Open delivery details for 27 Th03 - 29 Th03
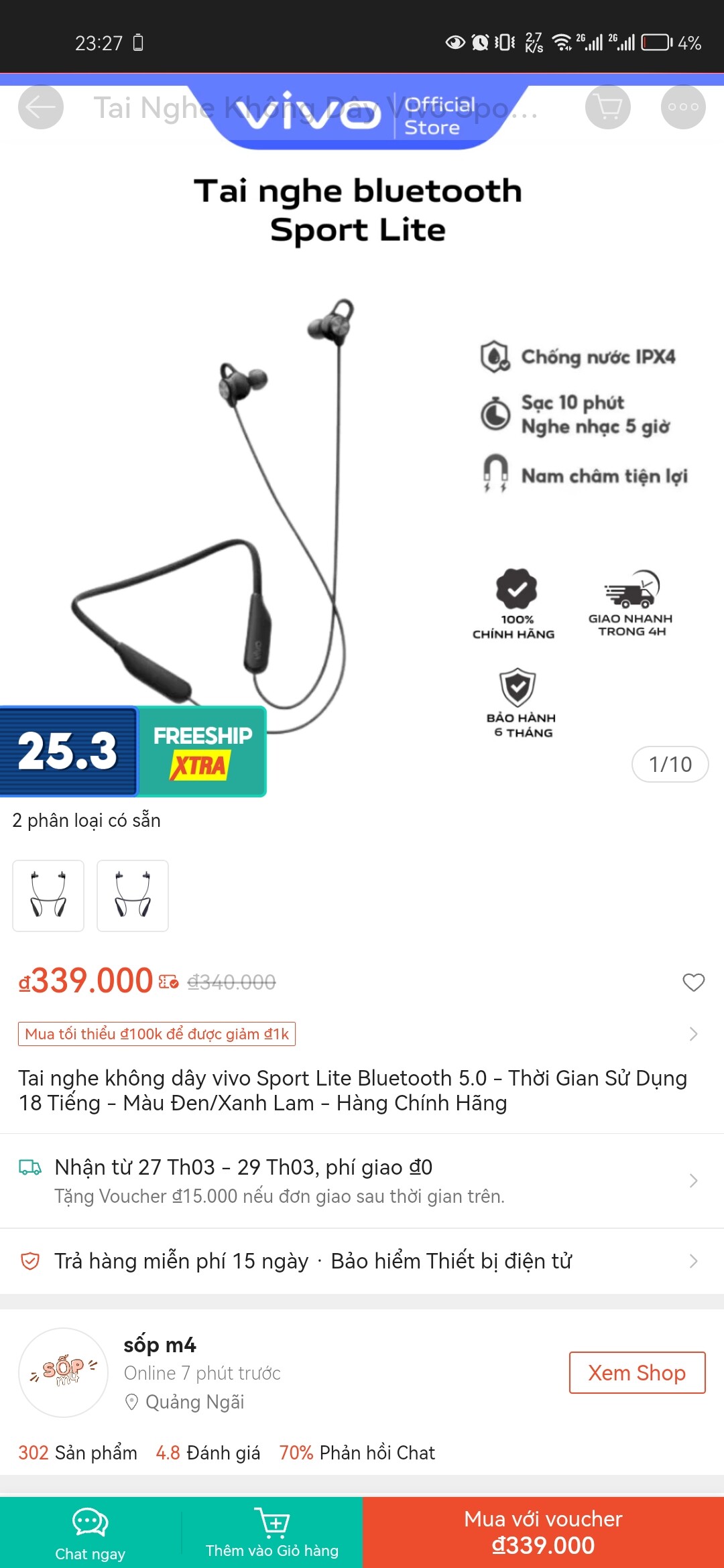This screenshot has height=1568, width=724. tap(362, 1181)
